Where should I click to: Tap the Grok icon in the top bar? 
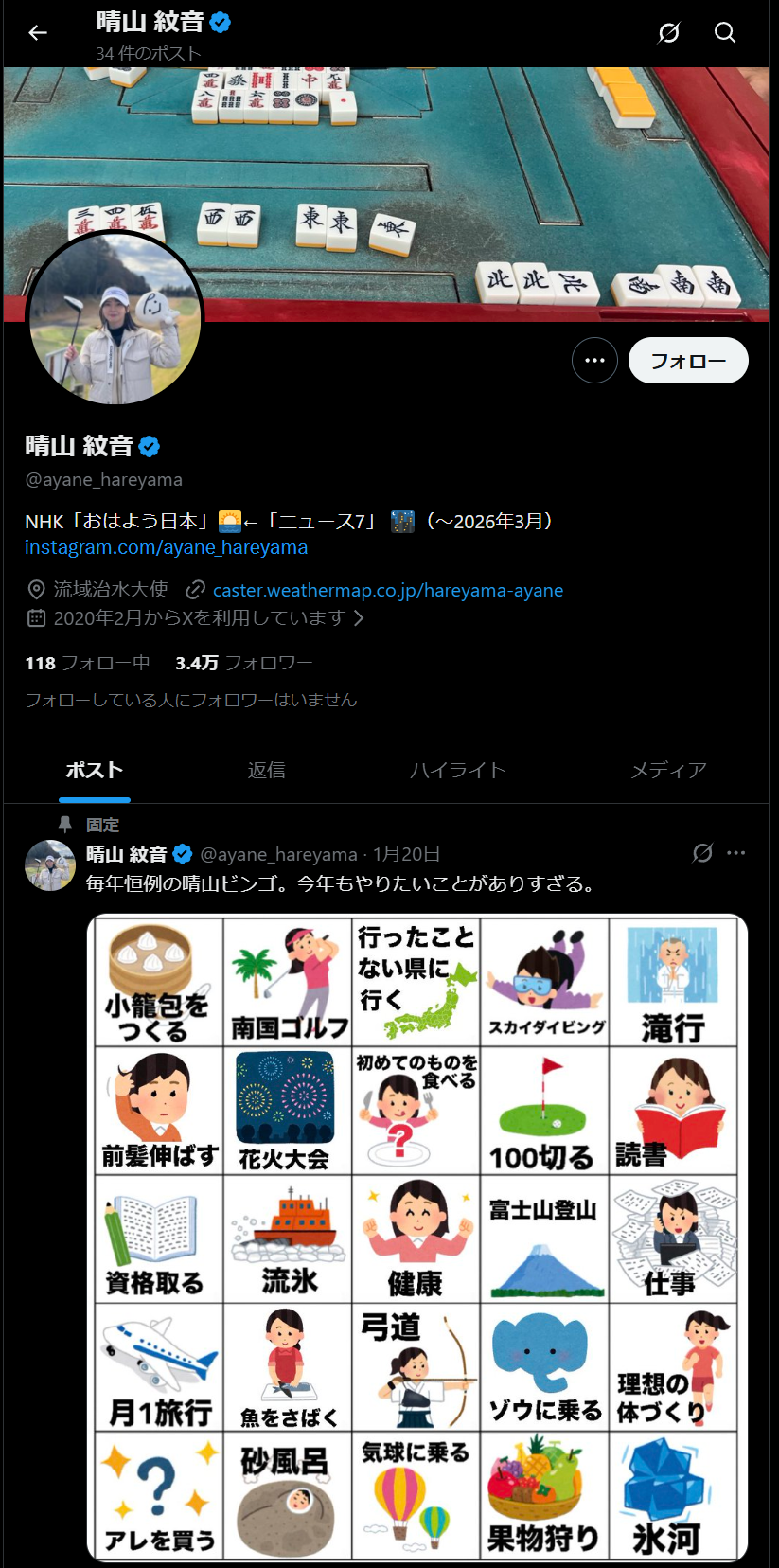669,33
